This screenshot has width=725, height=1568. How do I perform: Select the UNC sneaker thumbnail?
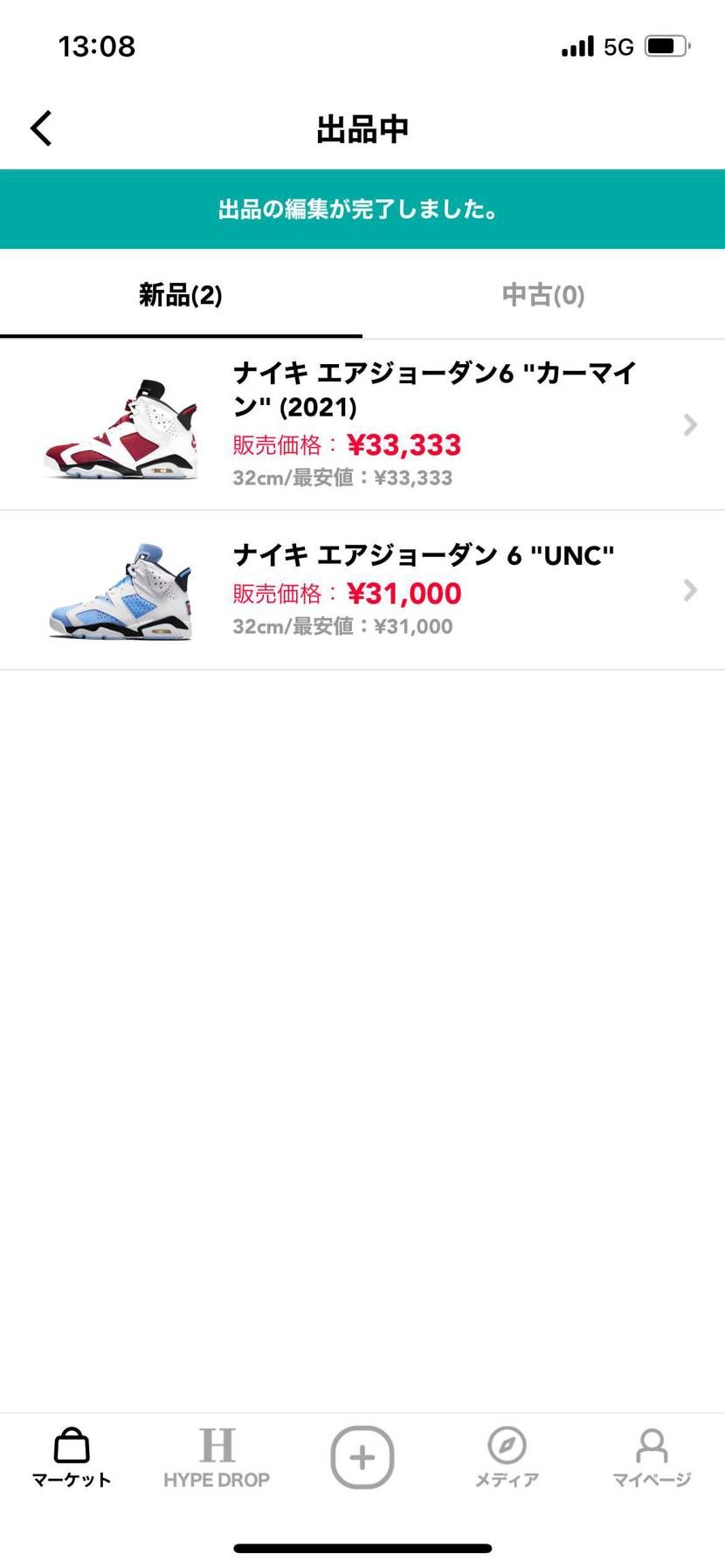120,592
